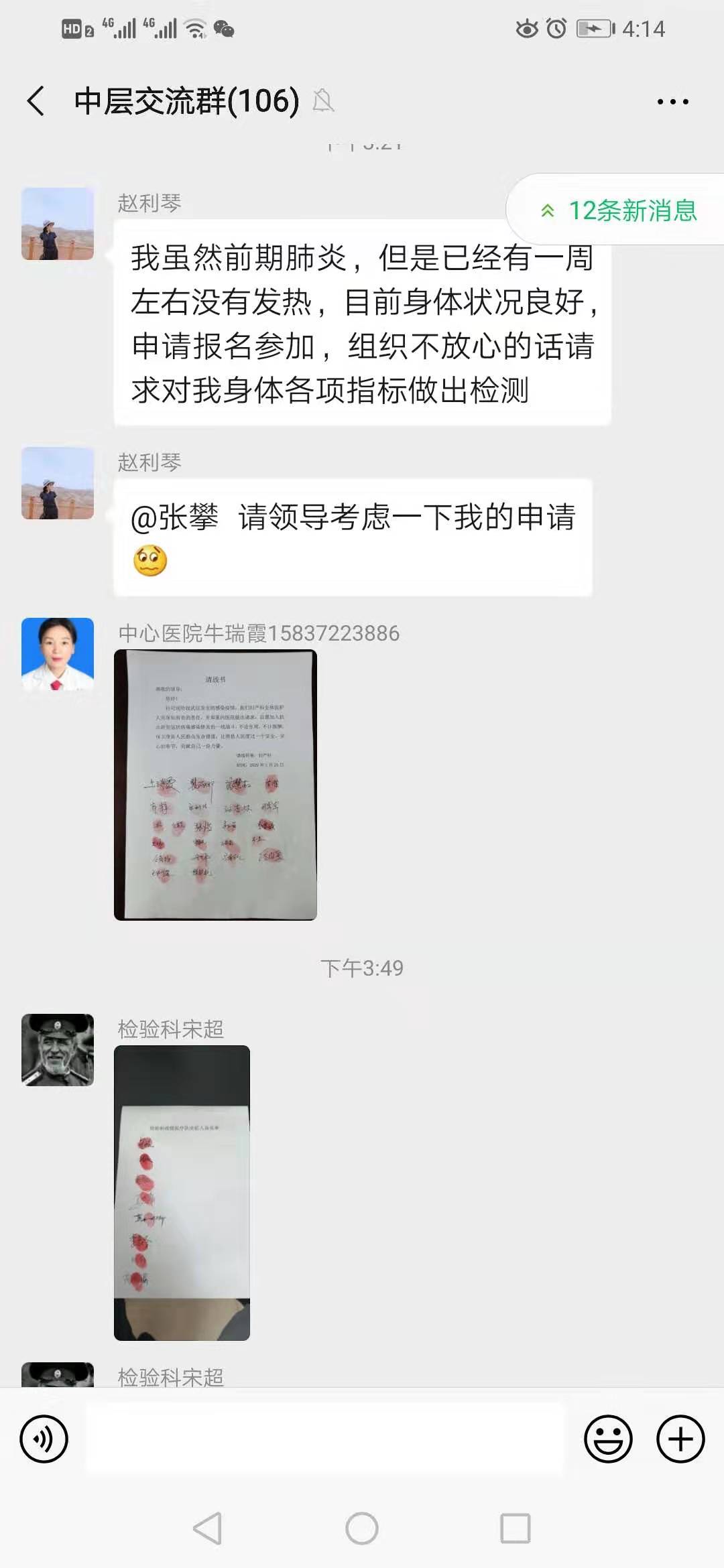Open the fingerprint list photo from 检验科宋超
This screenshot has height=1568, width=724.
point(182,1192)
